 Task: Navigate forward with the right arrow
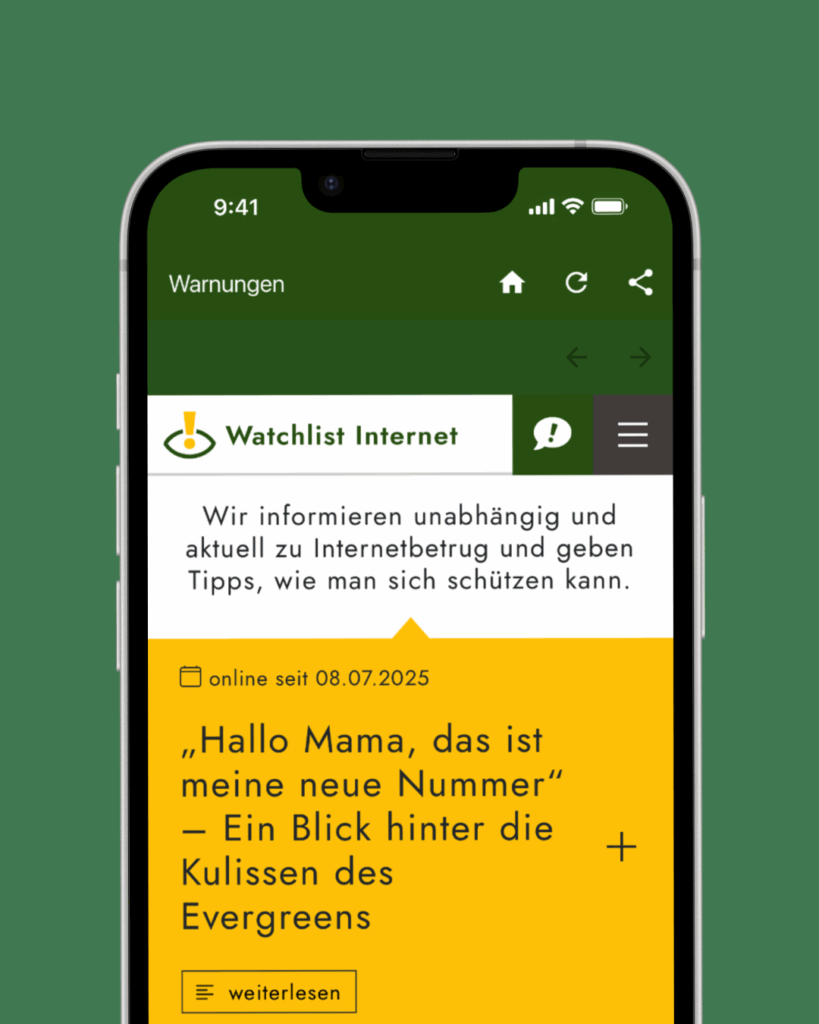[640, 357]
